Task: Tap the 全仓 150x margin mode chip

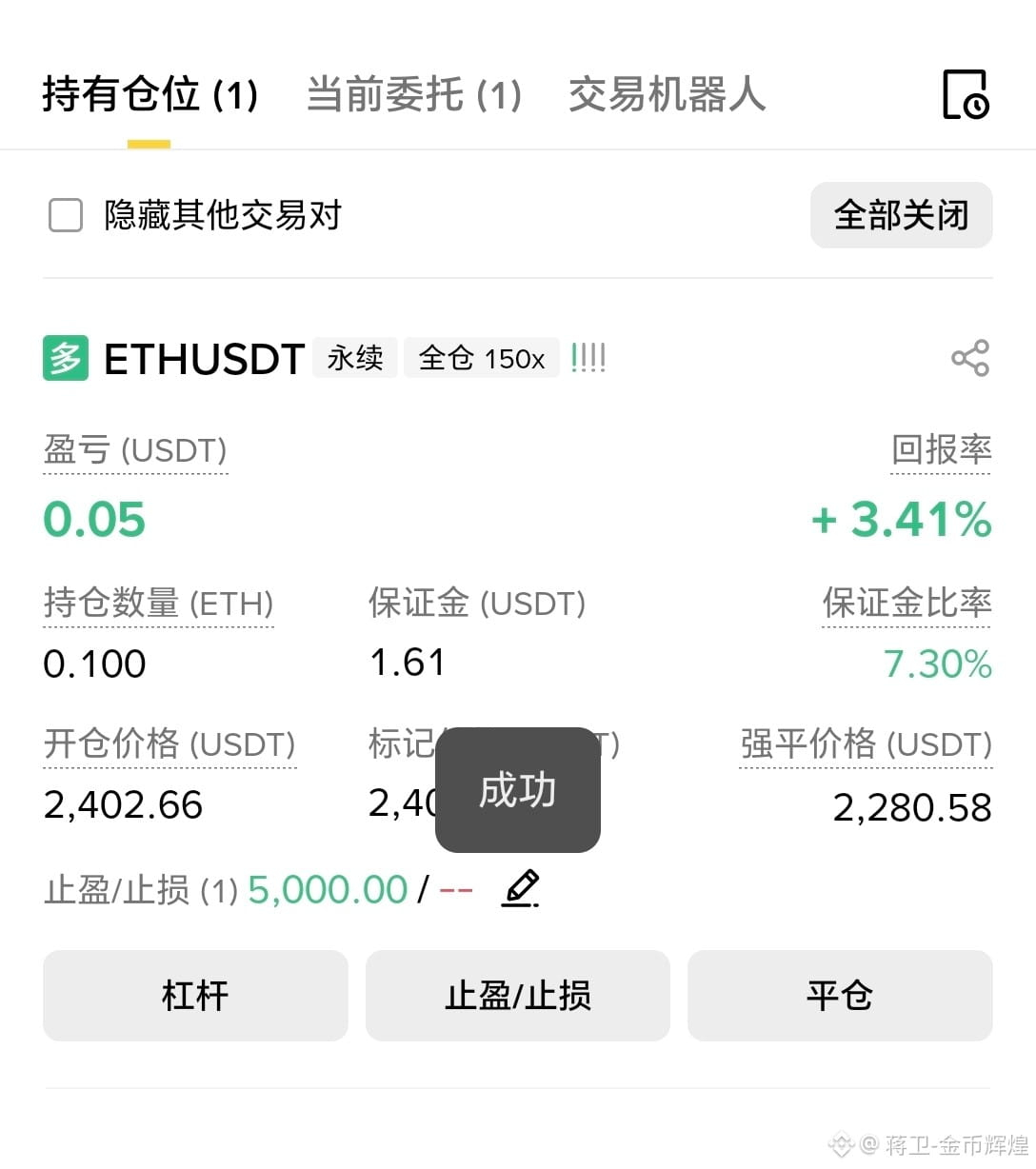Action: pyautogui.click(x=481, y=358)
